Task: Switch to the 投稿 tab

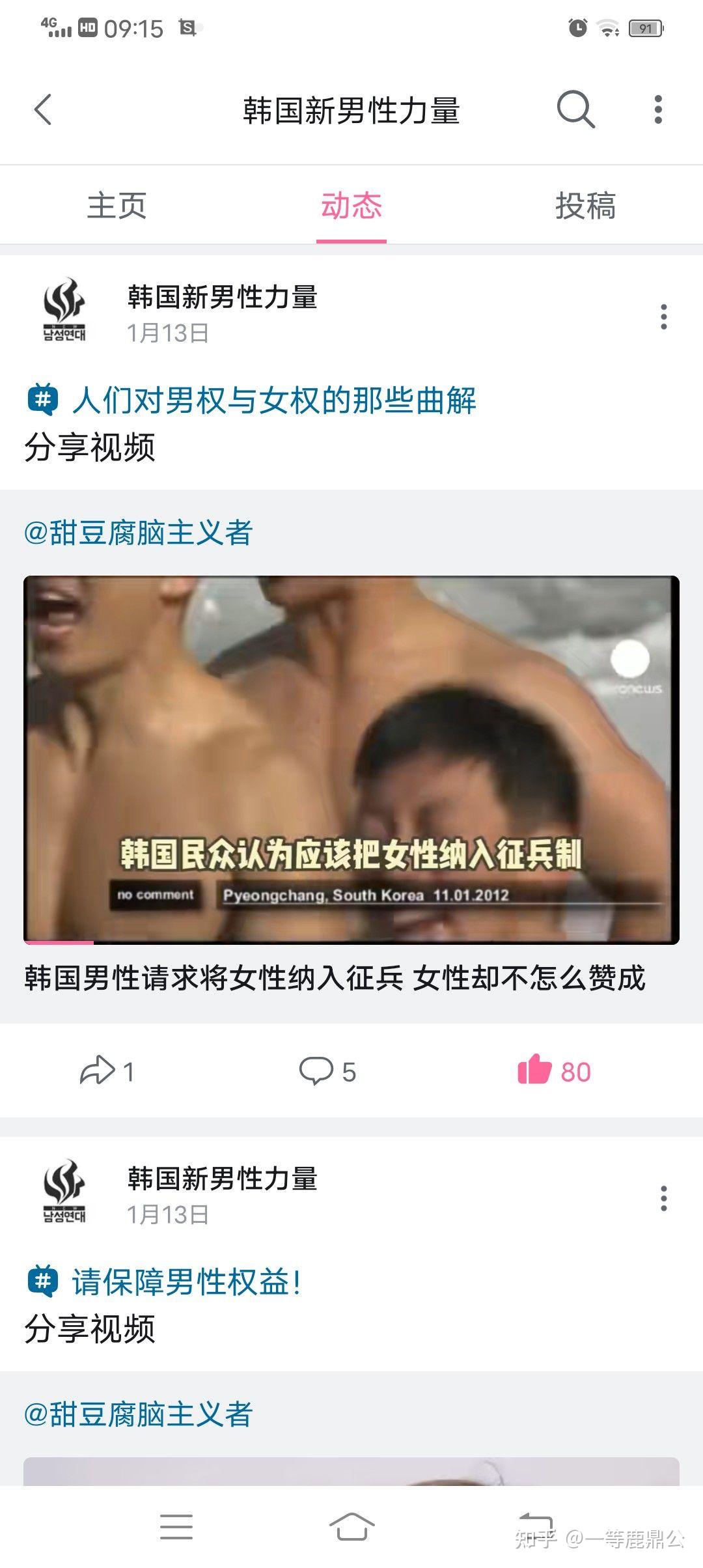Action: point(586,206)
